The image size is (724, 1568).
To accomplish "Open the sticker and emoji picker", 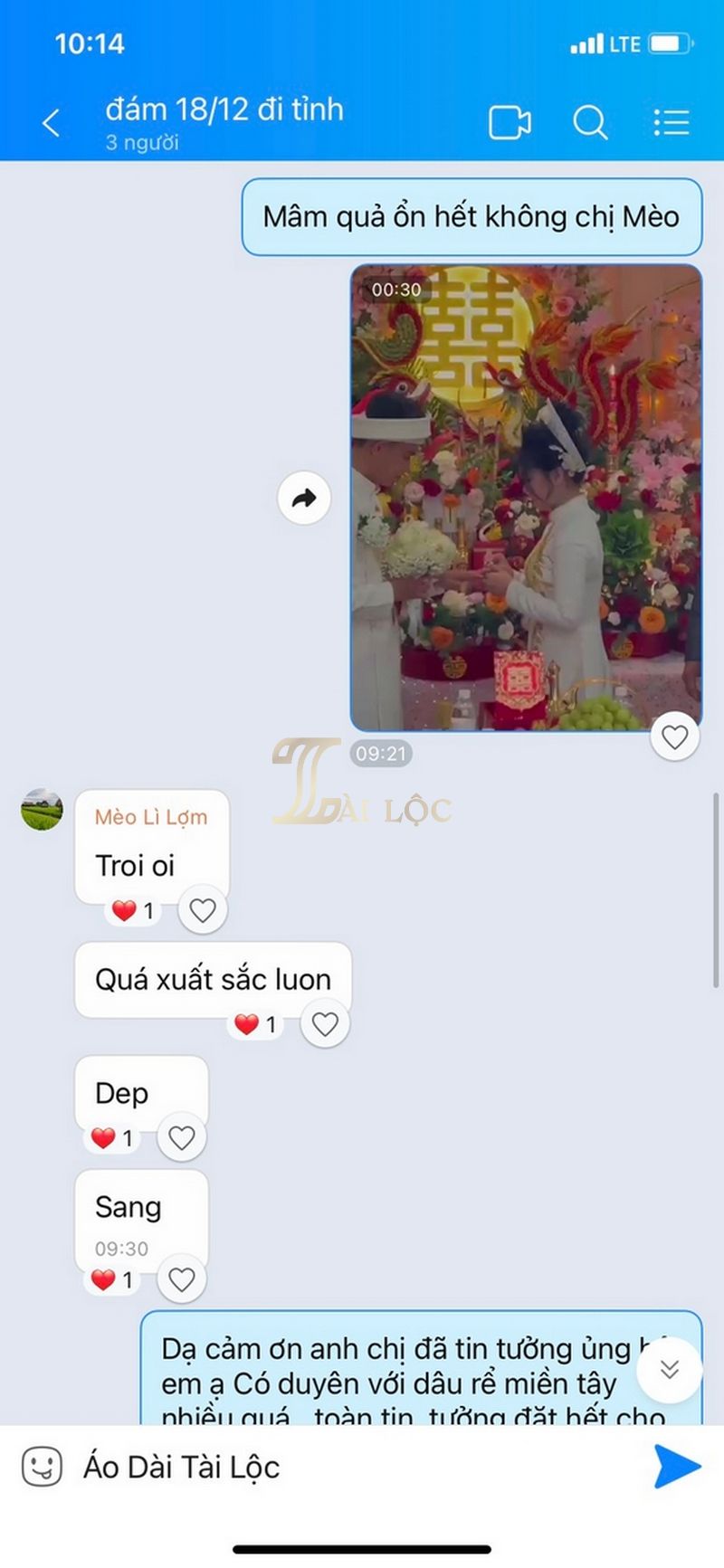I will point(42,1466).
